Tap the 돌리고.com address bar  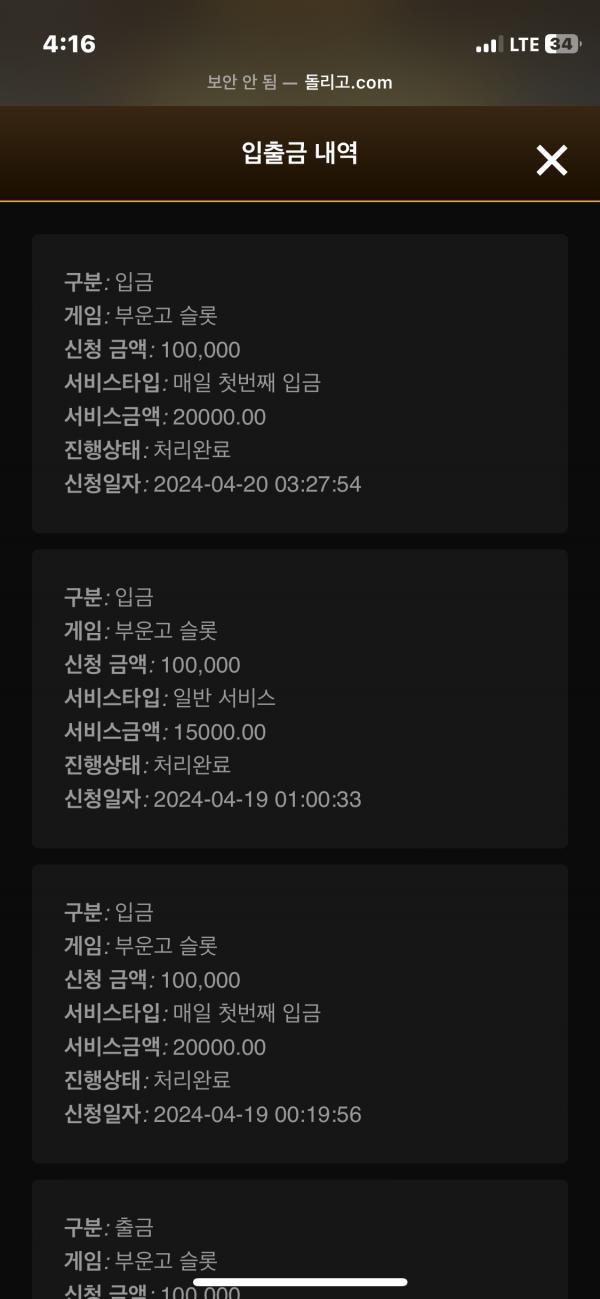(x=300, y=83)
